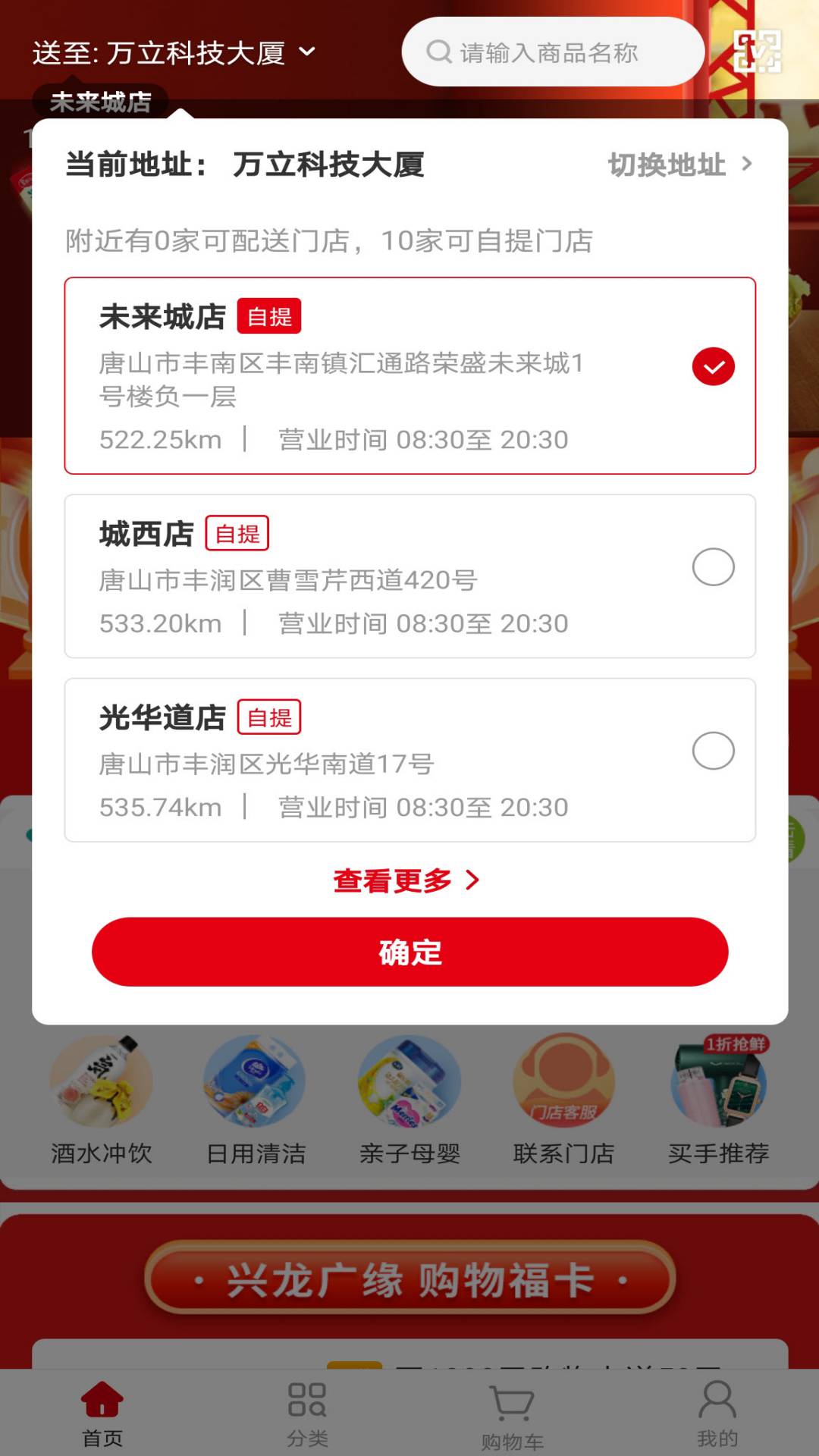The image size is (819, 1456).
Task: Open 查看更多 to see more stores
Action: [407, 880]
